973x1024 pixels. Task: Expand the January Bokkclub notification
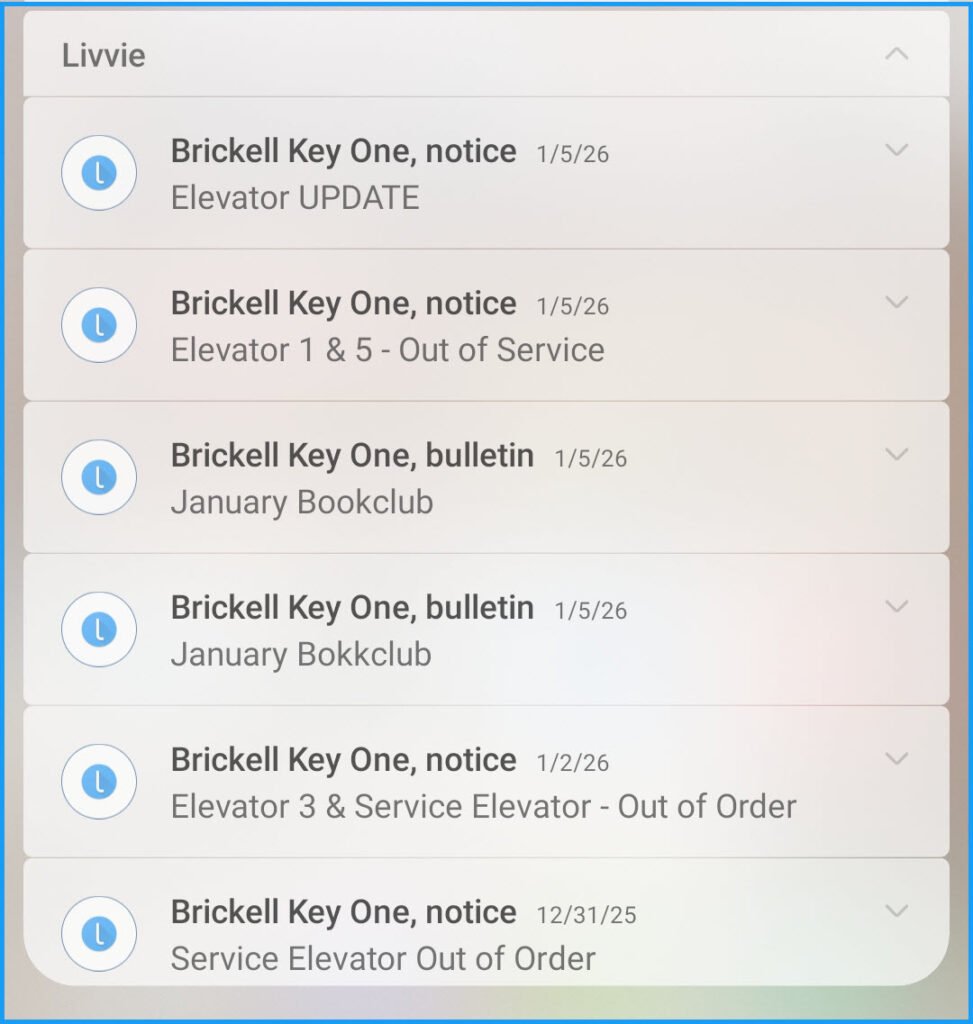click(897, 606)
